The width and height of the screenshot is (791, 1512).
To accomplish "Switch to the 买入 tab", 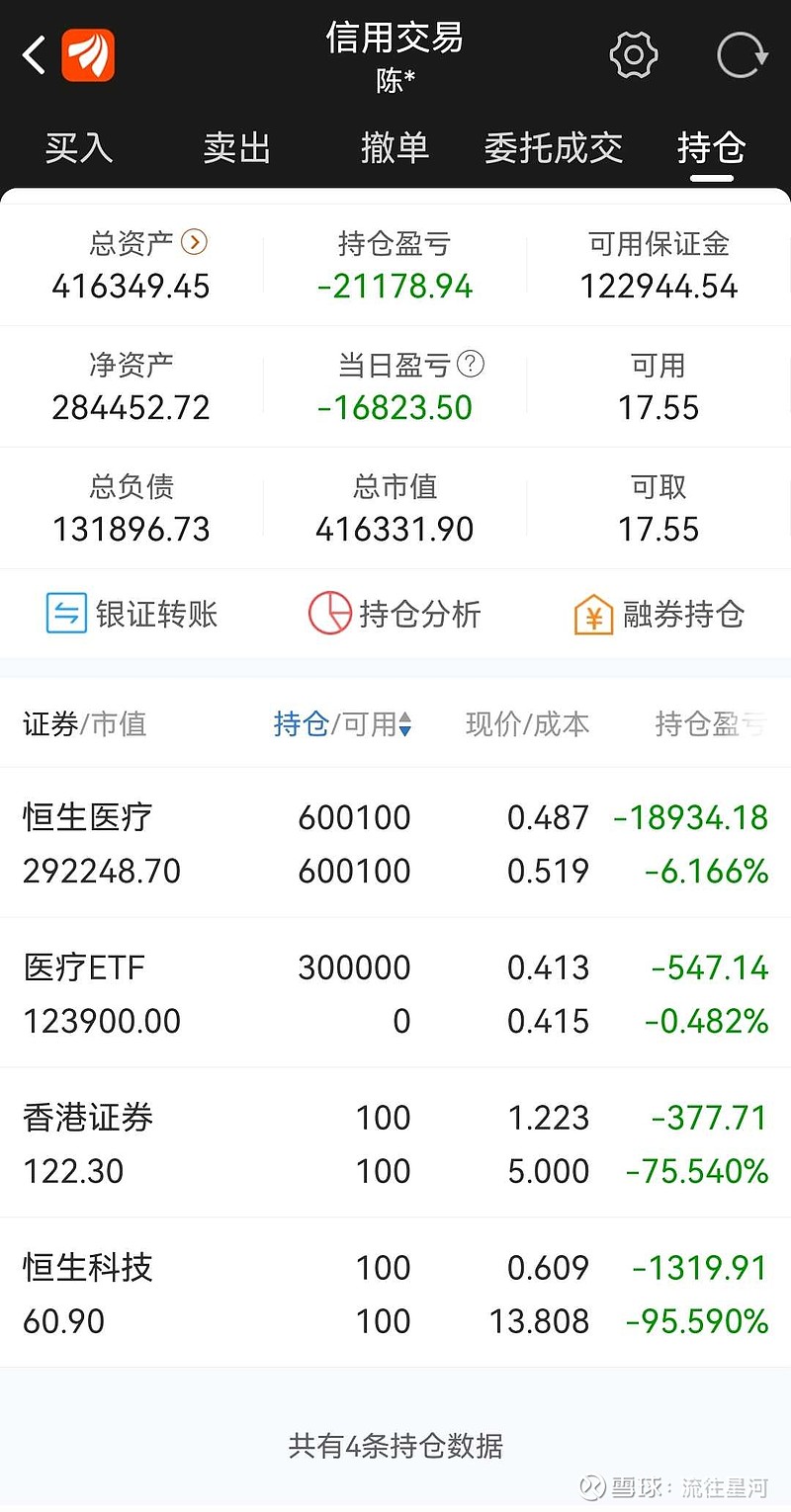I will tap(79, 148).
